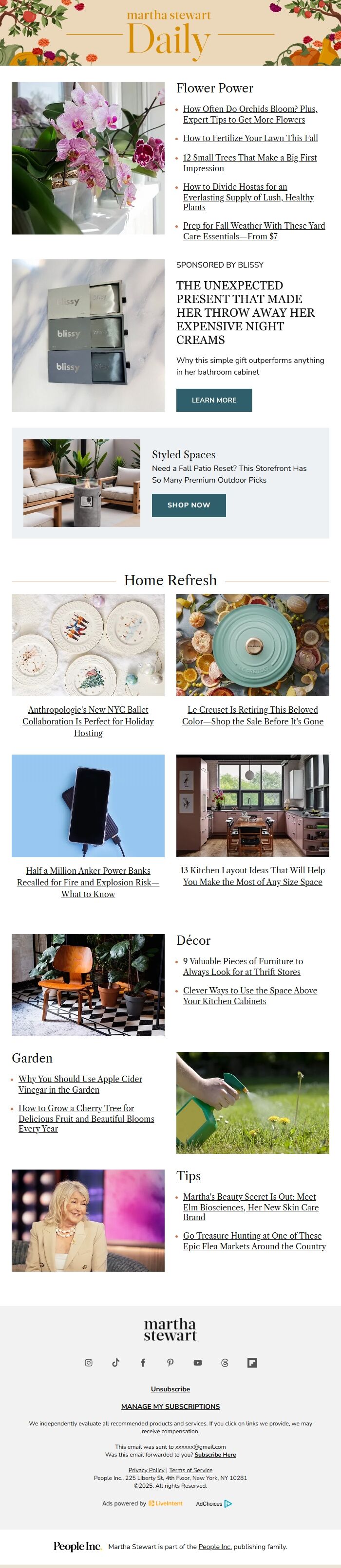Read How to Fertilize Your Lawn This Fall
Viewport: 341px width, 1568px height.
(250, 138)
